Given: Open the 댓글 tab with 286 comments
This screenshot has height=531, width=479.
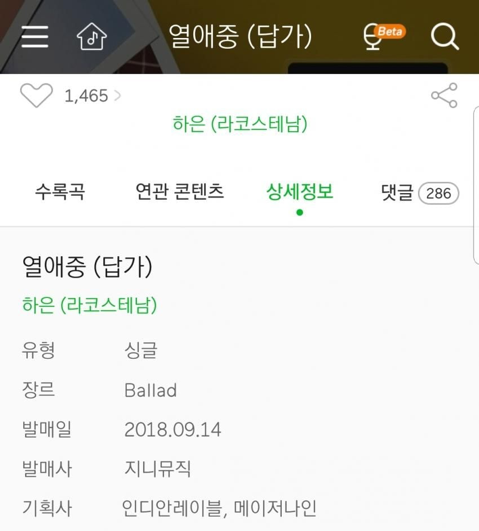Looking at the screenshot, I should click(420, 193).
